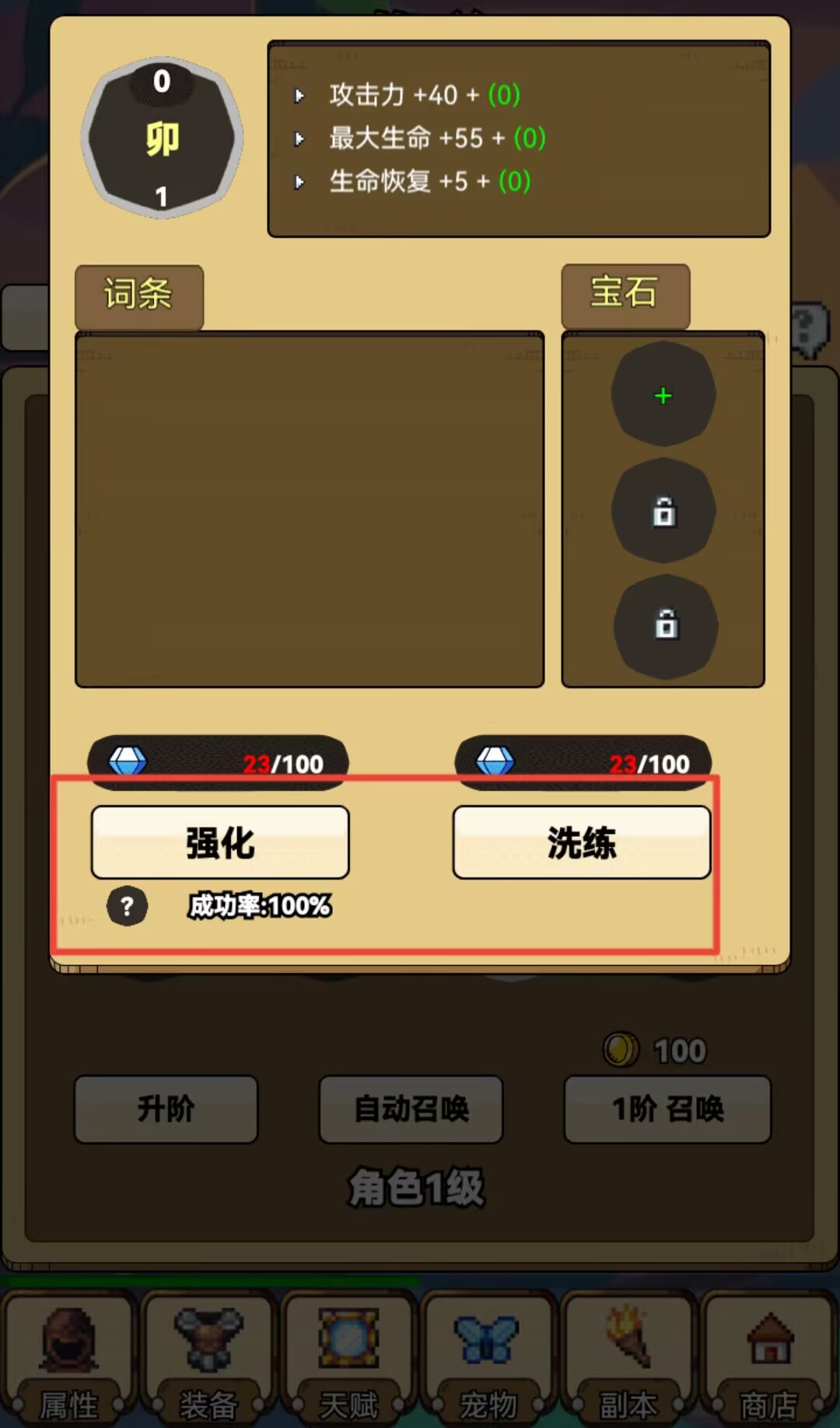Tap the 洗练 refine button

click(x=581, y=842)
